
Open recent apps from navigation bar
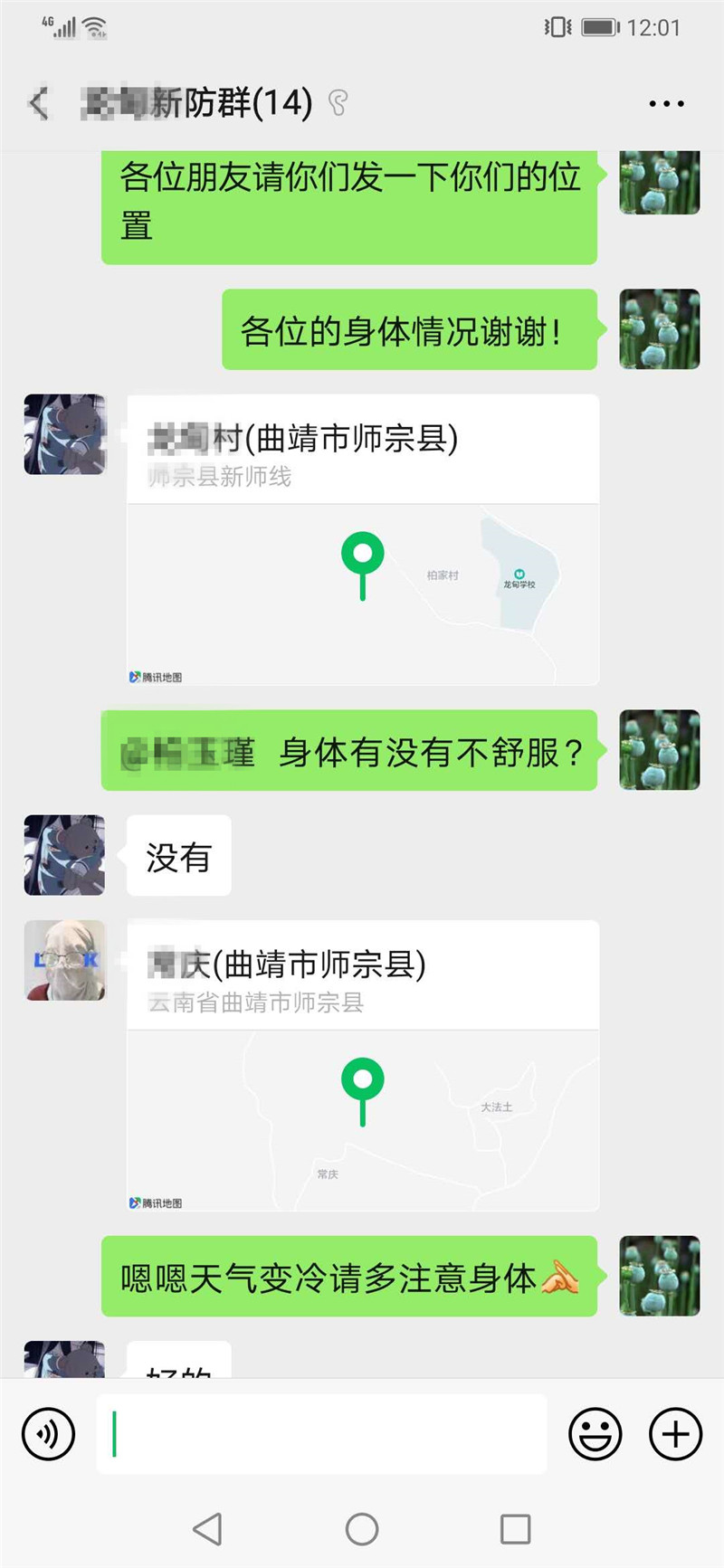coord(515,1529)
